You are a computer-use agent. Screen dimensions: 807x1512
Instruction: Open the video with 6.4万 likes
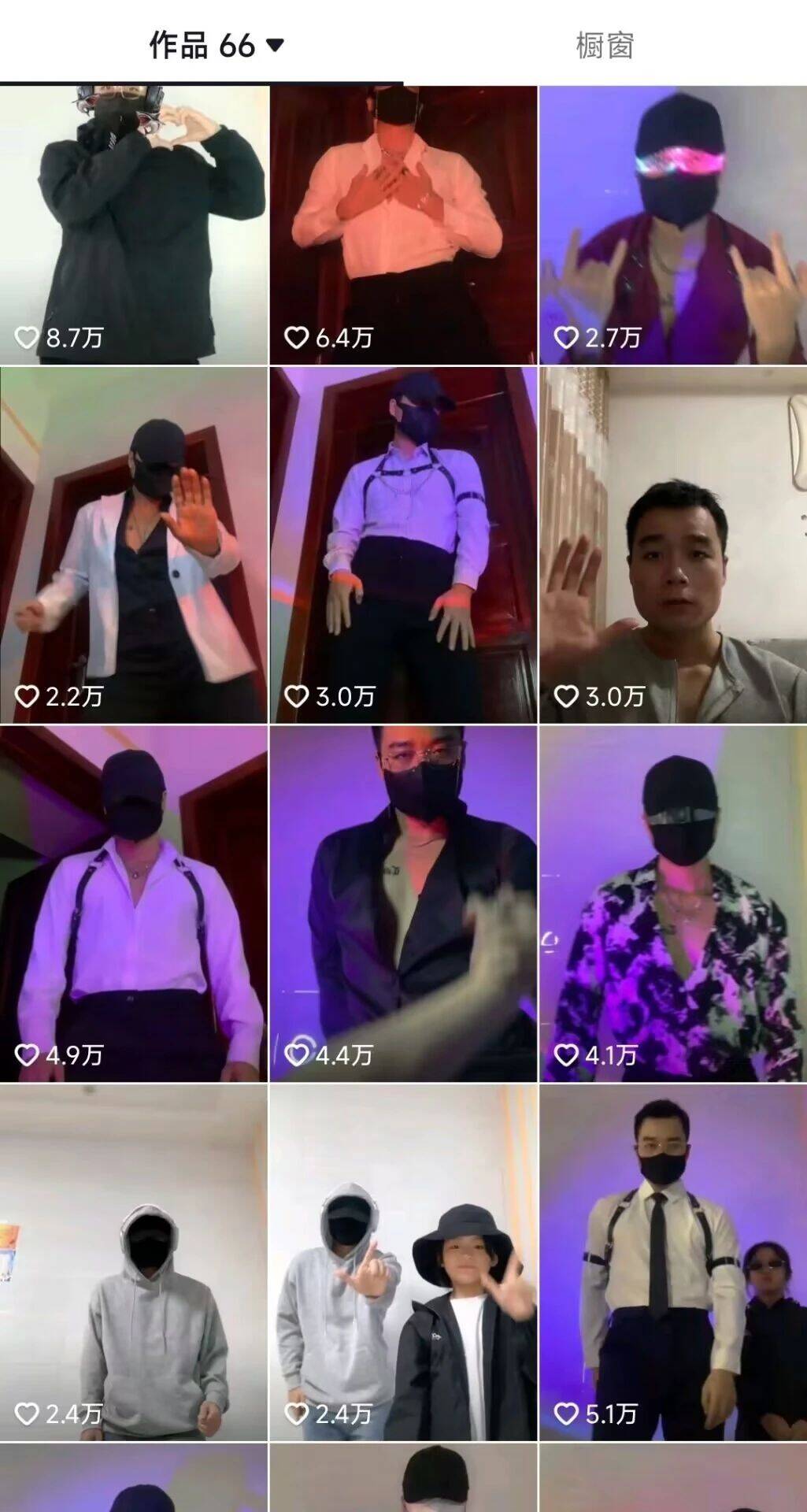coord(403,224)
